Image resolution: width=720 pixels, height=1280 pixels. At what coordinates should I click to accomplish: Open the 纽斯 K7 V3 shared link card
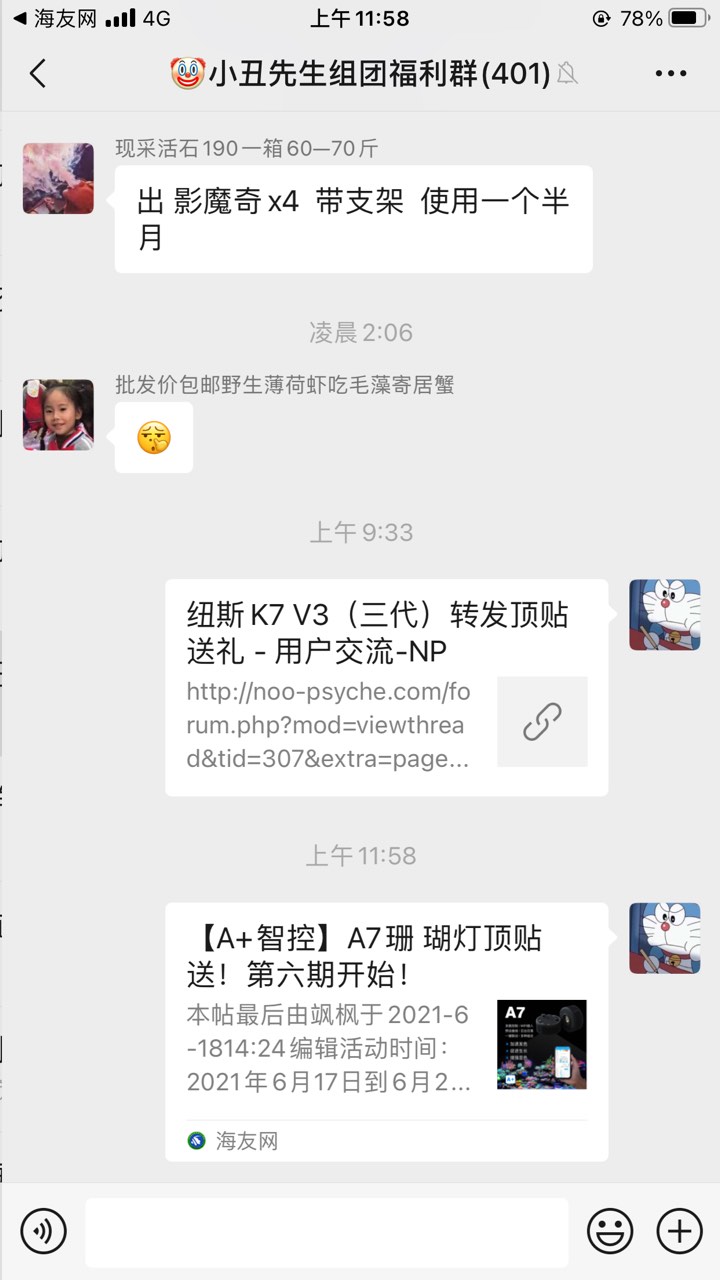point(386,687)
